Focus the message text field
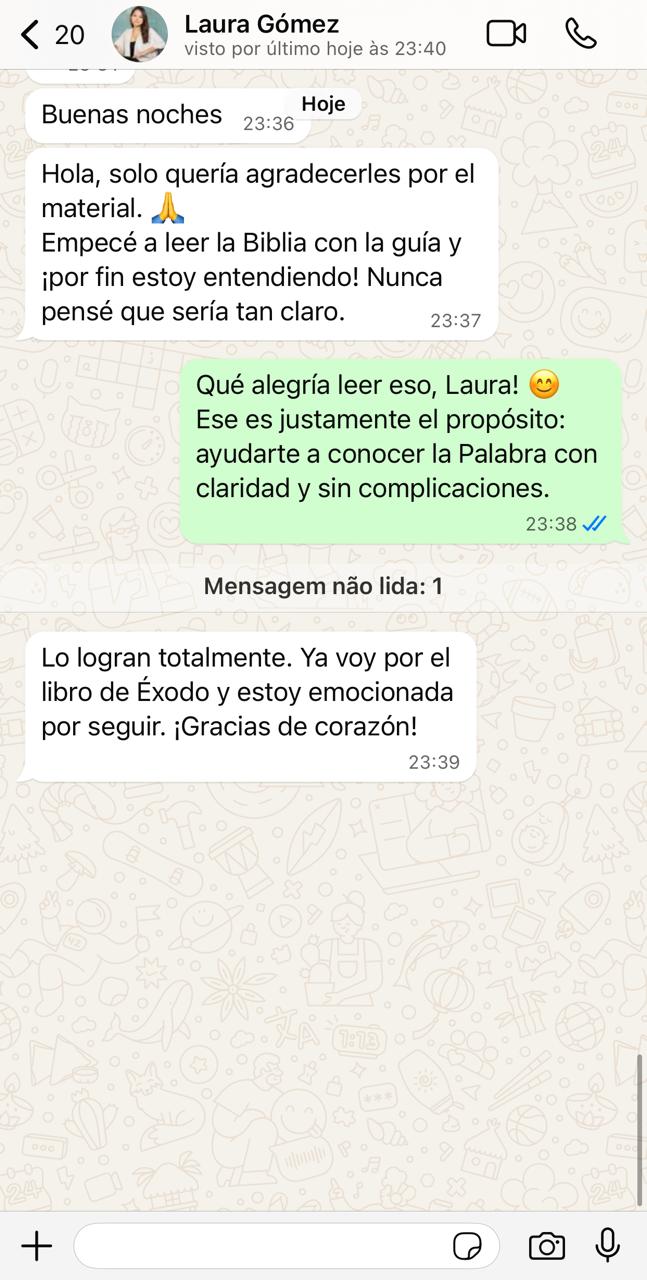The width and height of the screenshot is (647, 1280). pos(260,1246)
